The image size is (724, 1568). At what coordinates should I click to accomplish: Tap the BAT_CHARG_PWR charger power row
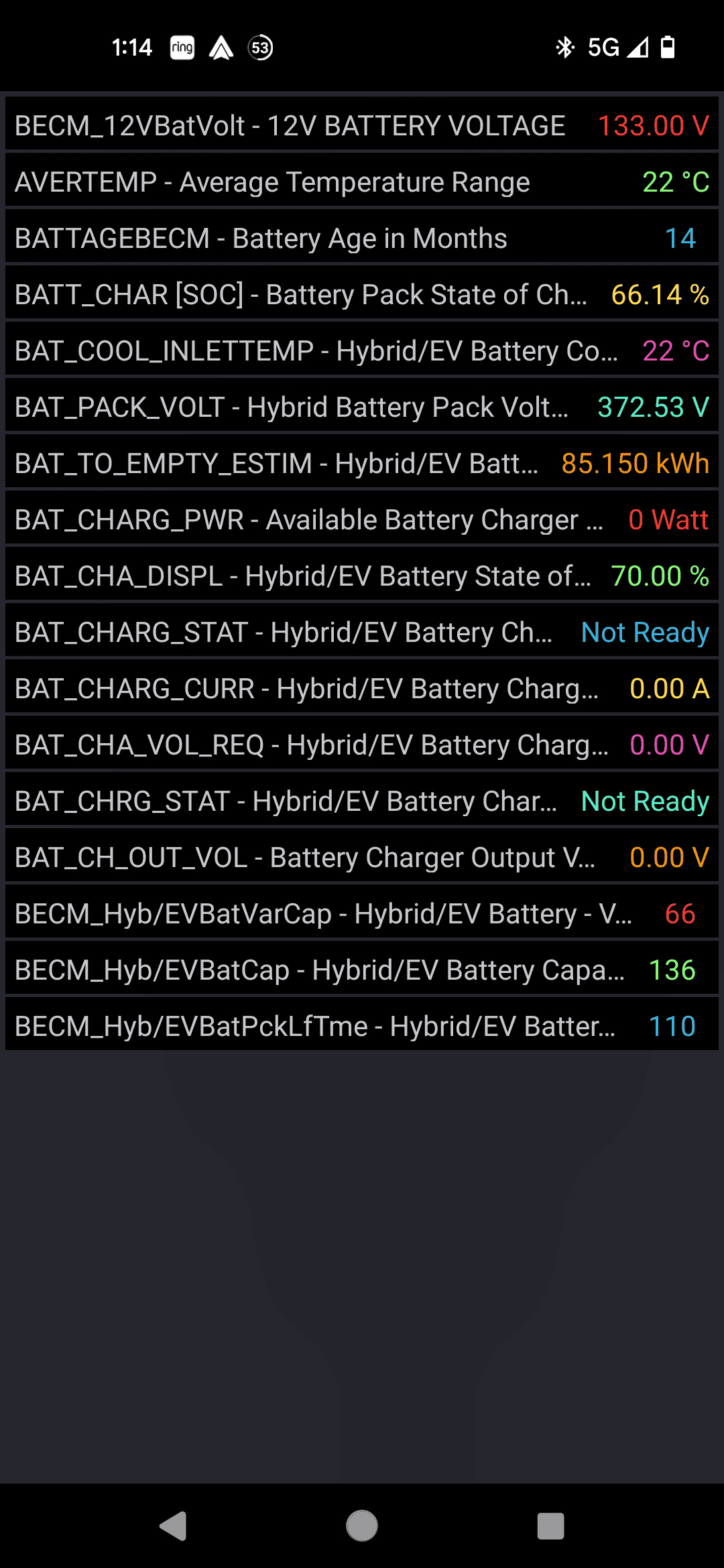tap(362, 519)
